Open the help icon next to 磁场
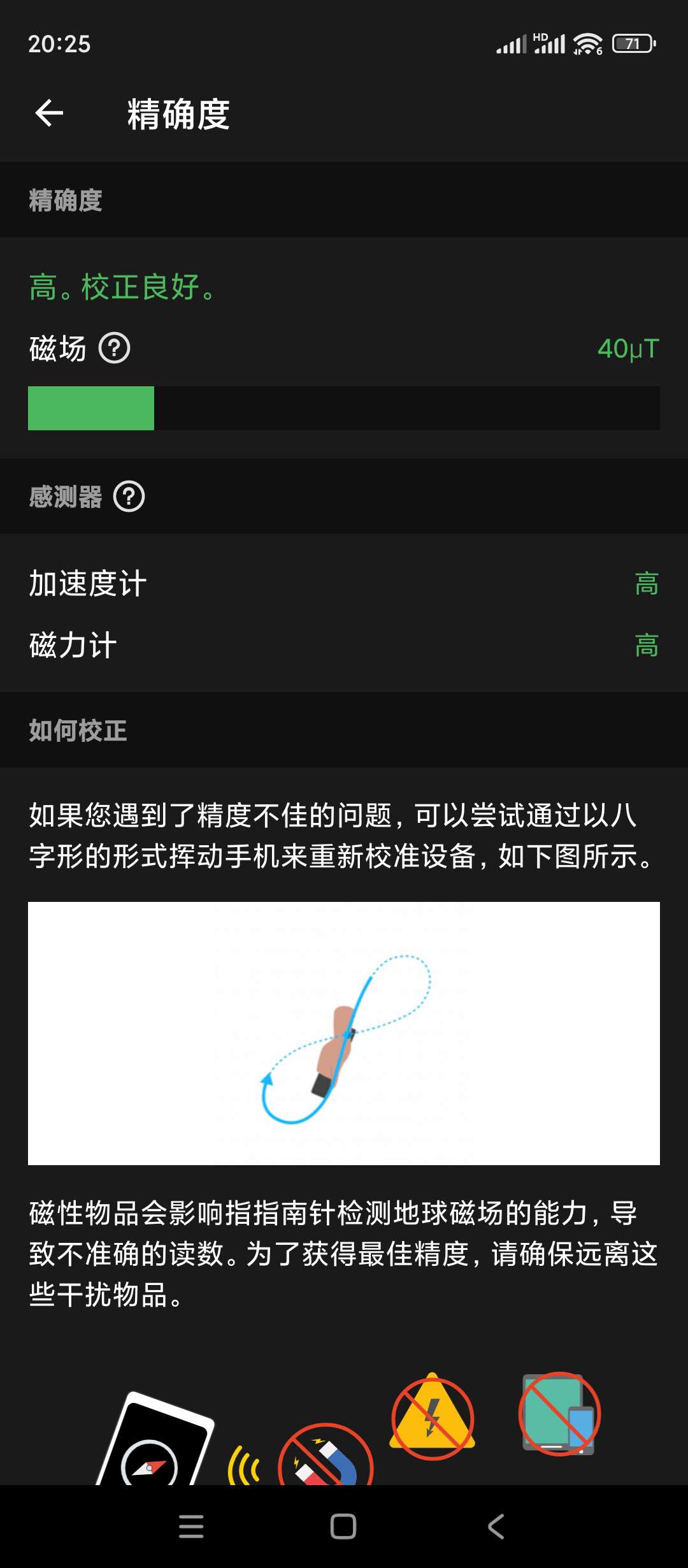 [x=115, y=349]
